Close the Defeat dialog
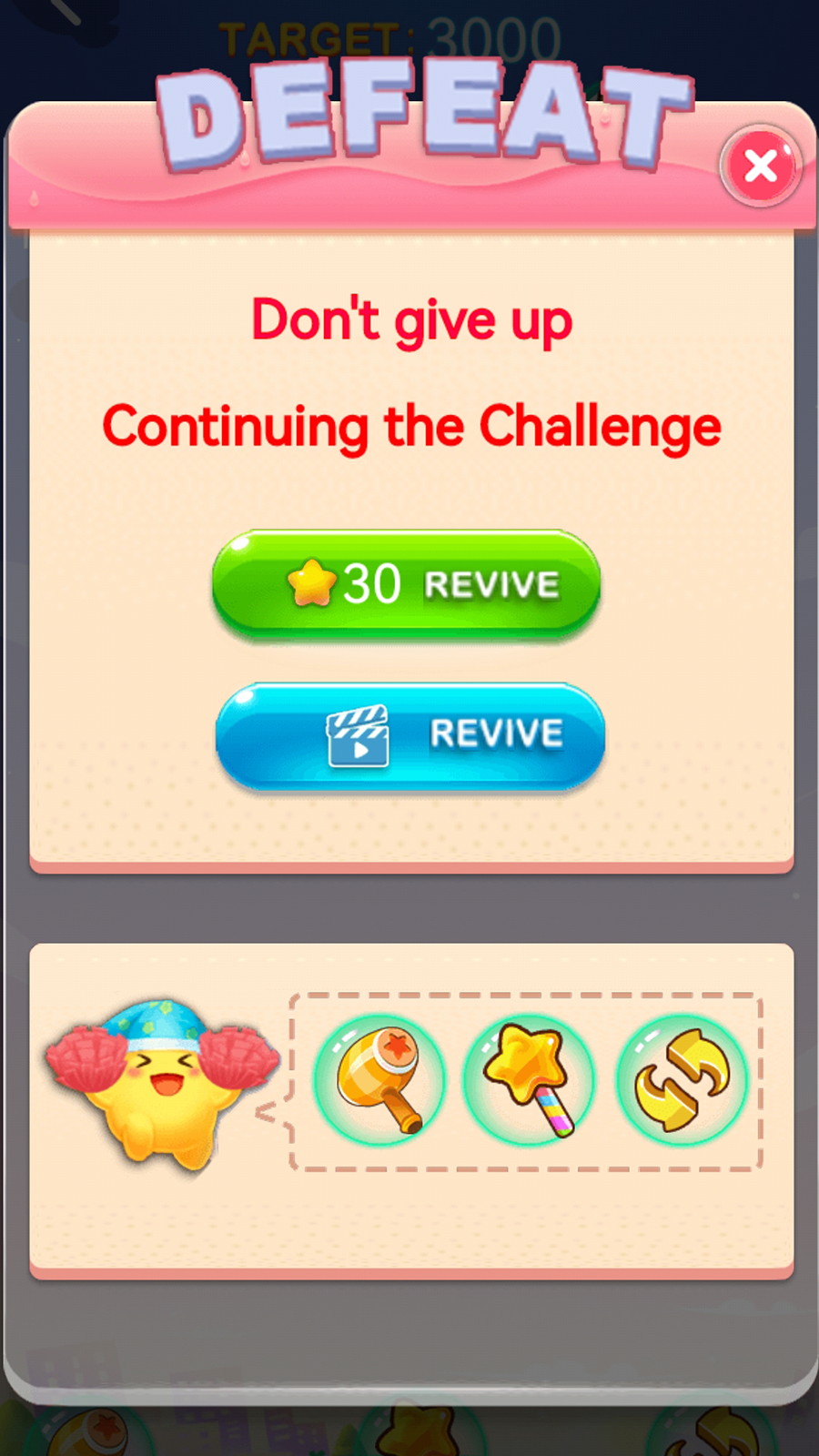Viewport: 819px width, 1456px height. (x=761, y=166)
